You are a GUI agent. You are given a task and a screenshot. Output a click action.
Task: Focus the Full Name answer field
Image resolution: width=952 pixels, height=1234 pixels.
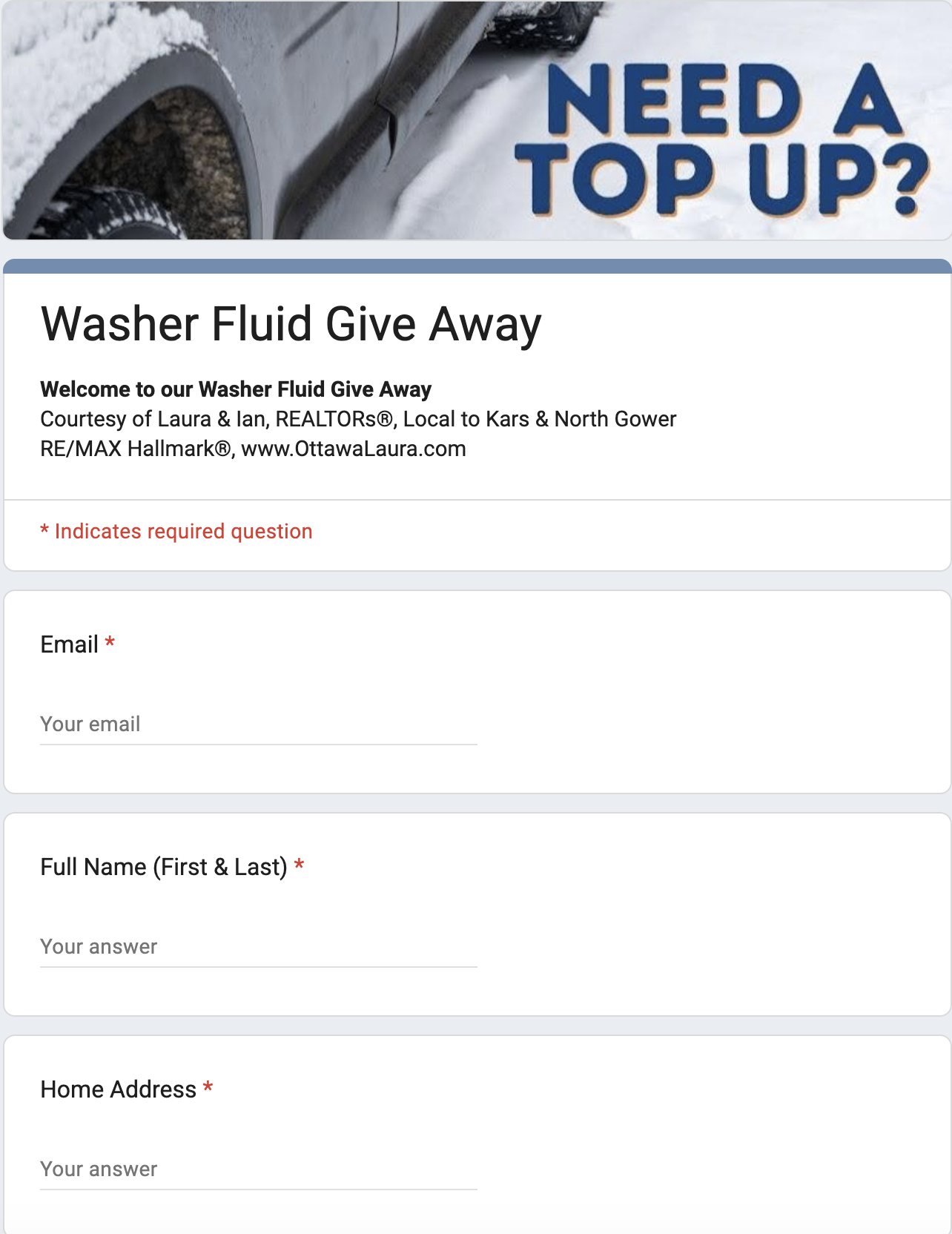258,947
